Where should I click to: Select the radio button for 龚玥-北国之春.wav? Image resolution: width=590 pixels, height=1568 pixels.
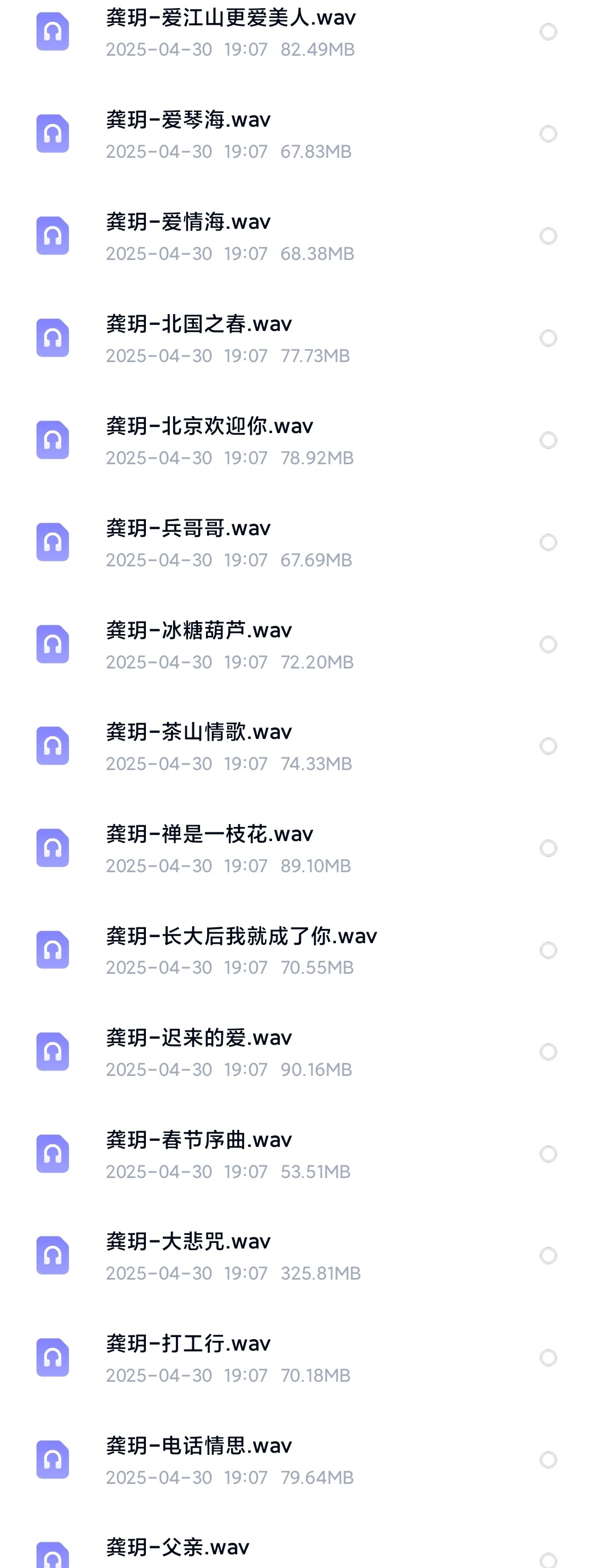[548, 338]
